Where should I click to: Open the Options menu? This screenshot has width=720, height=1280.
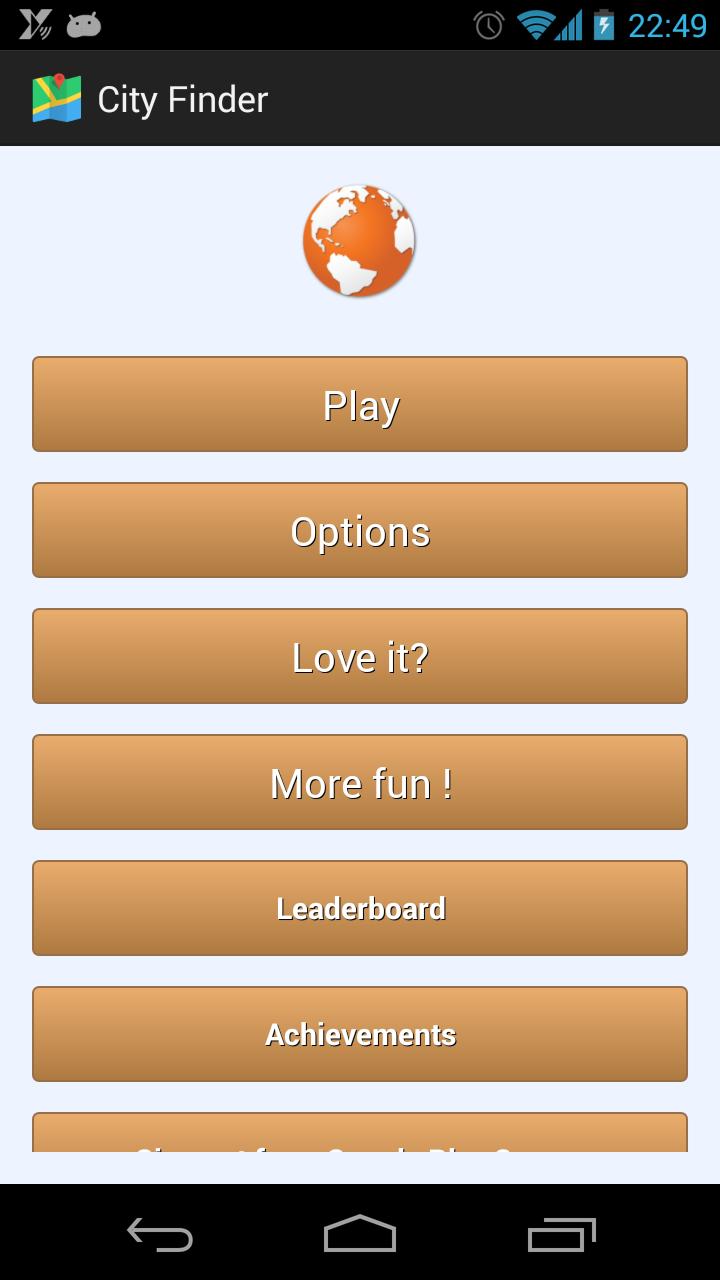click(x=360, y=530)
